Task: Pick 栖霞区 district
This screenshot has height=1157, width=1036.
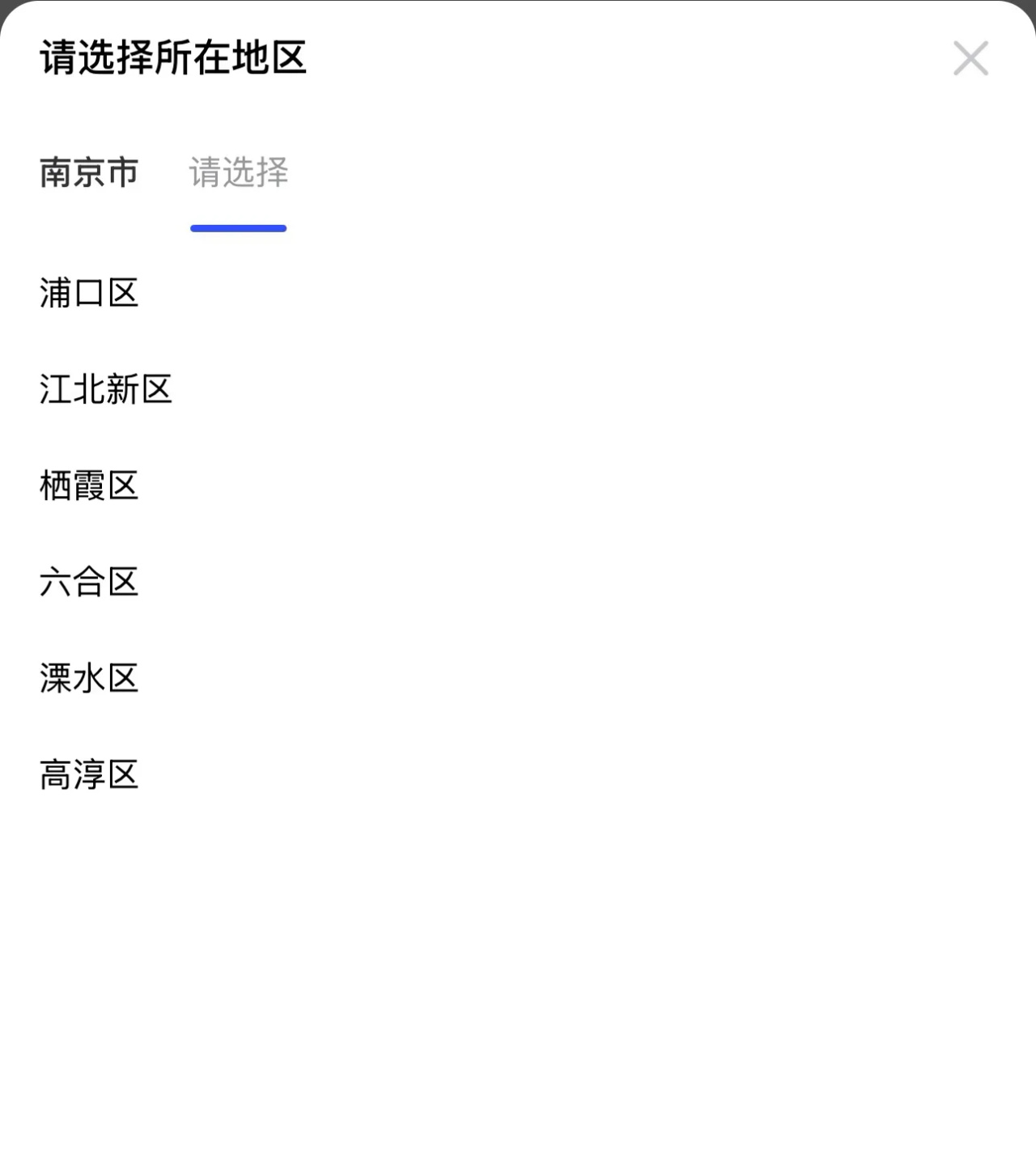Action: [89, 485]
